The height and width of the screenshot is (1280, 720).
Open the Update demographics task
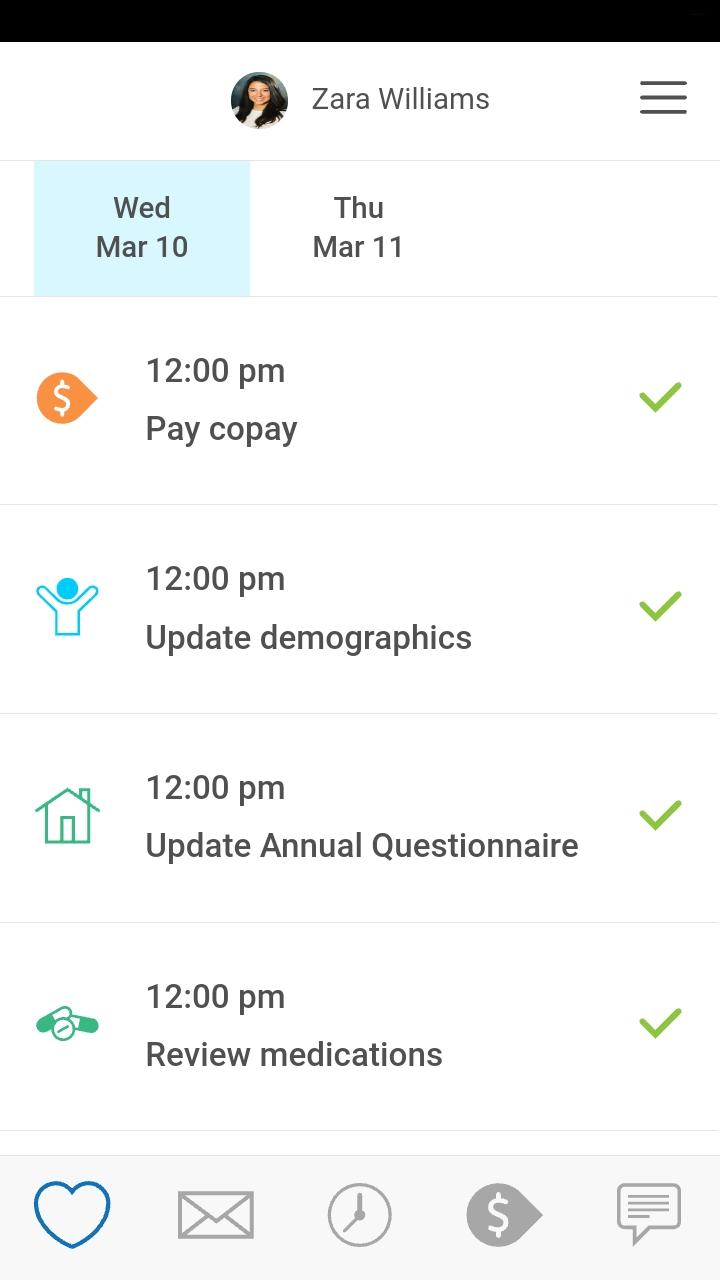click(360, 609)
